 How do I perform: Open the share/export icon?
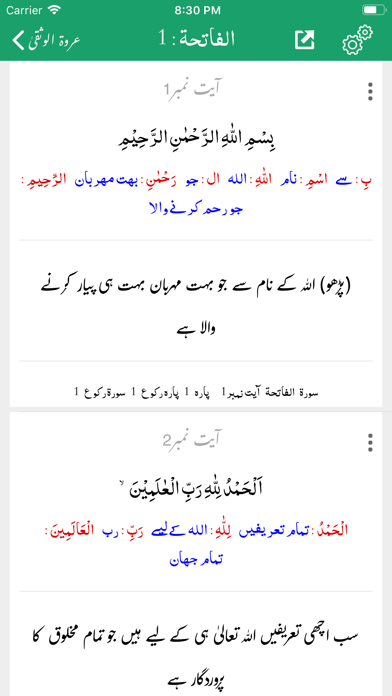[305, 40]
